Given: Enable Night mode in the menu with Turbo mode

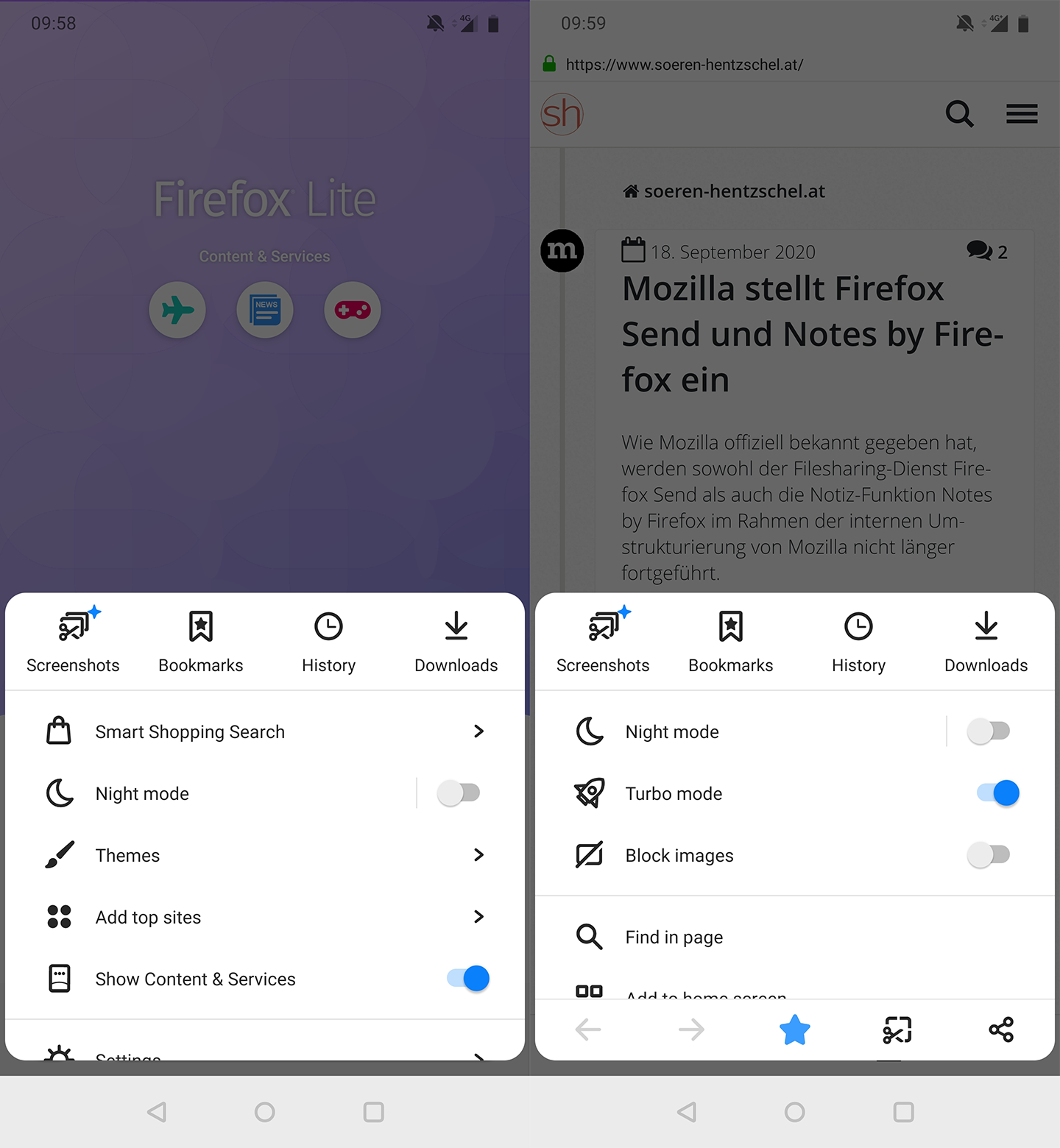Looking at the screenshot, I should (989, 731).
